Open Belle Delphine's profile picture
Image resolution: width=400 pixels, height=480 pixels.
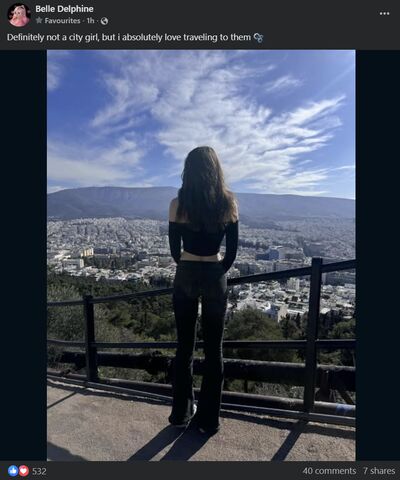point(19,15)
